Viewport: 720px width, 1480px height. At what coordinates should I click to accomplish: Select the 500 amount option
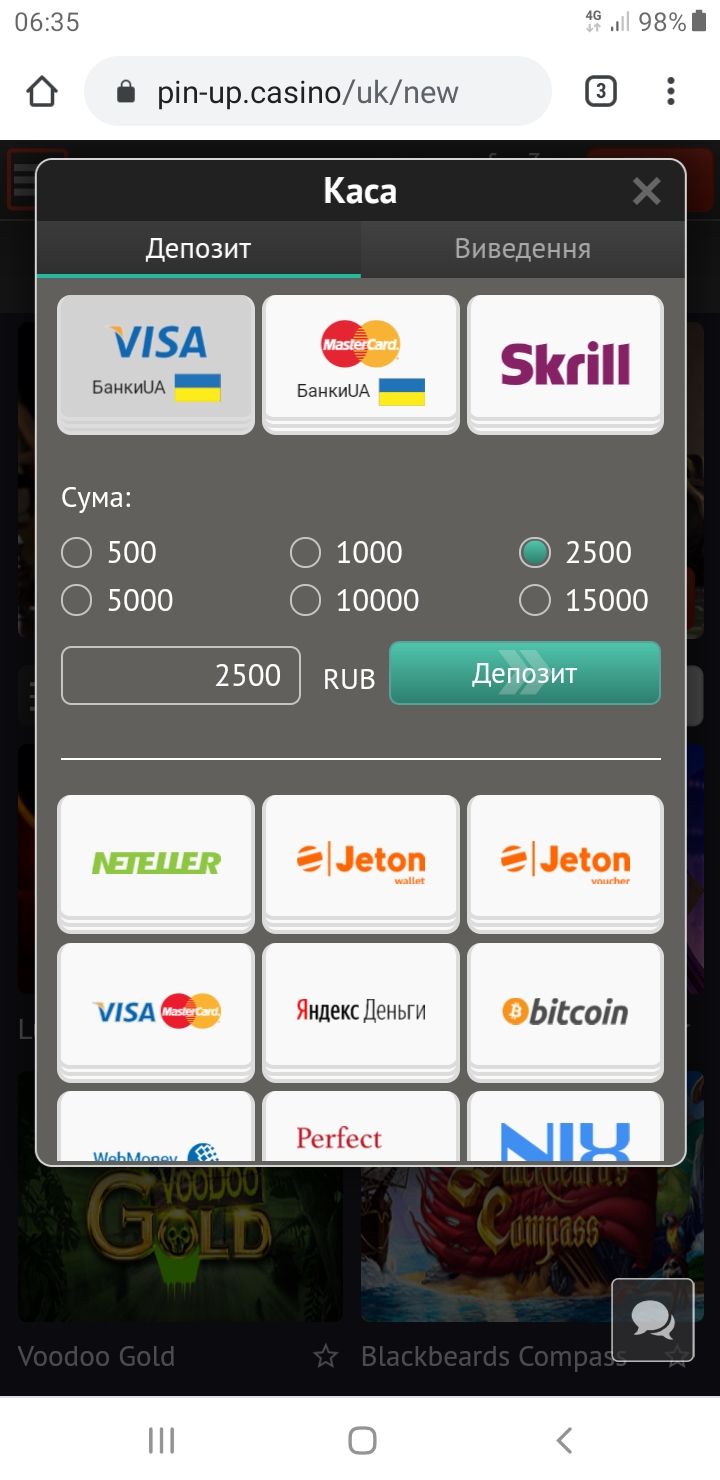(x=77, y=553)
